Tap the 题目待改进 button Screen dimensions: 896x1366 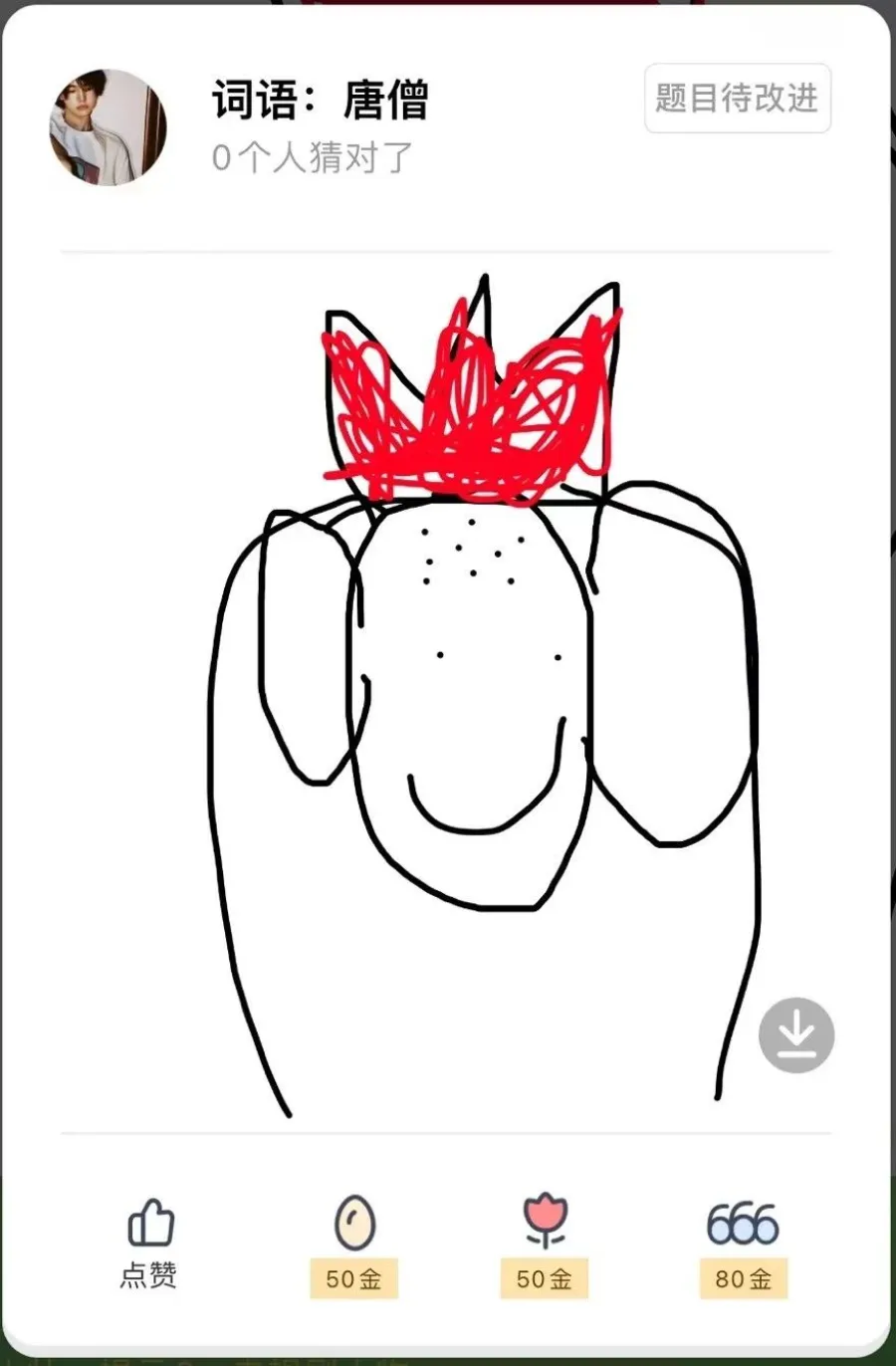737,99
